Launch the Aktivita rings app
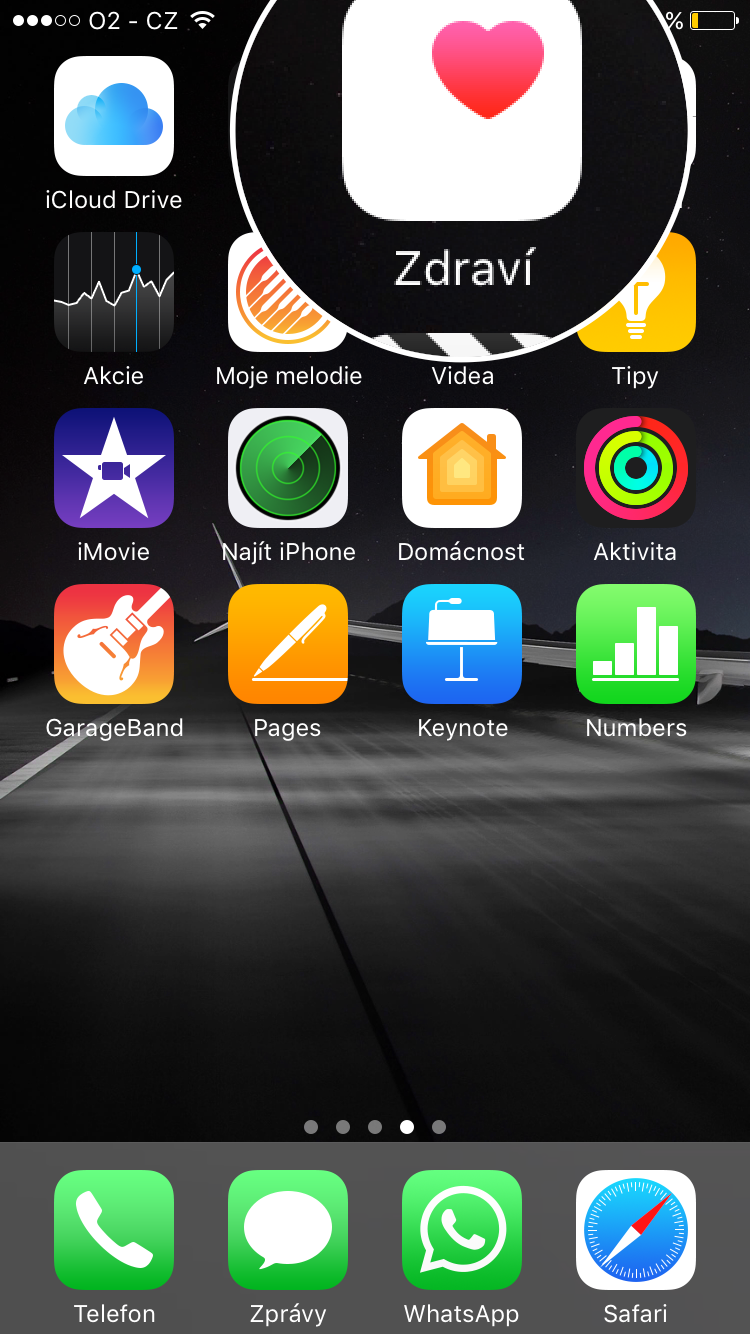 pos(636,468)
